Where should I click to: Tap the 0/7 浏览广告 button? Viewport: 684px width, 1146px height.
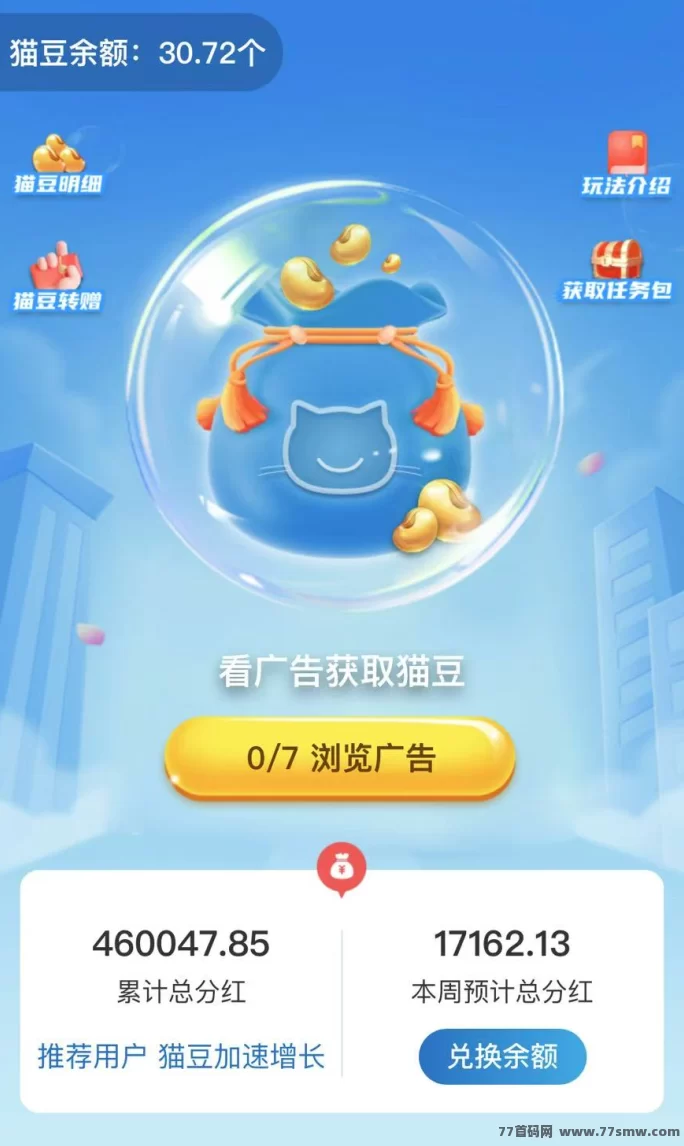(340, 758)
